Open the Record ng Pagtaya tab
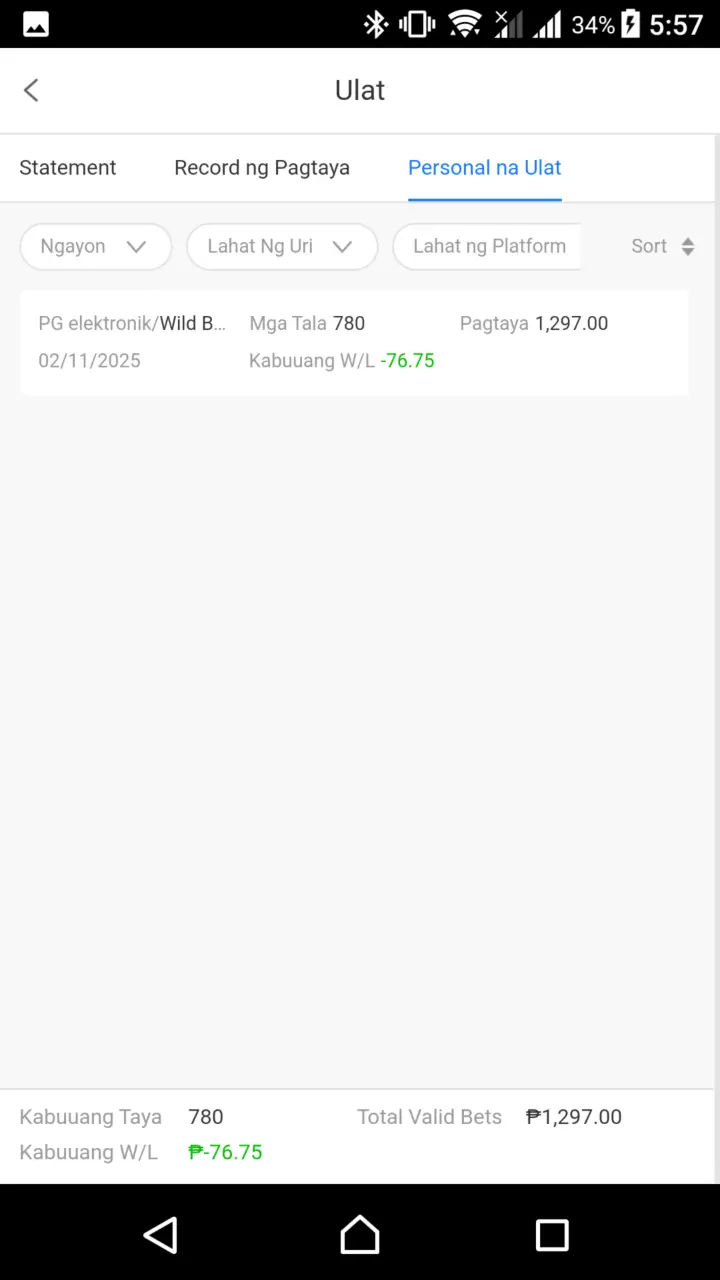This screenshot has height=1280, width=720. (262, 168)
